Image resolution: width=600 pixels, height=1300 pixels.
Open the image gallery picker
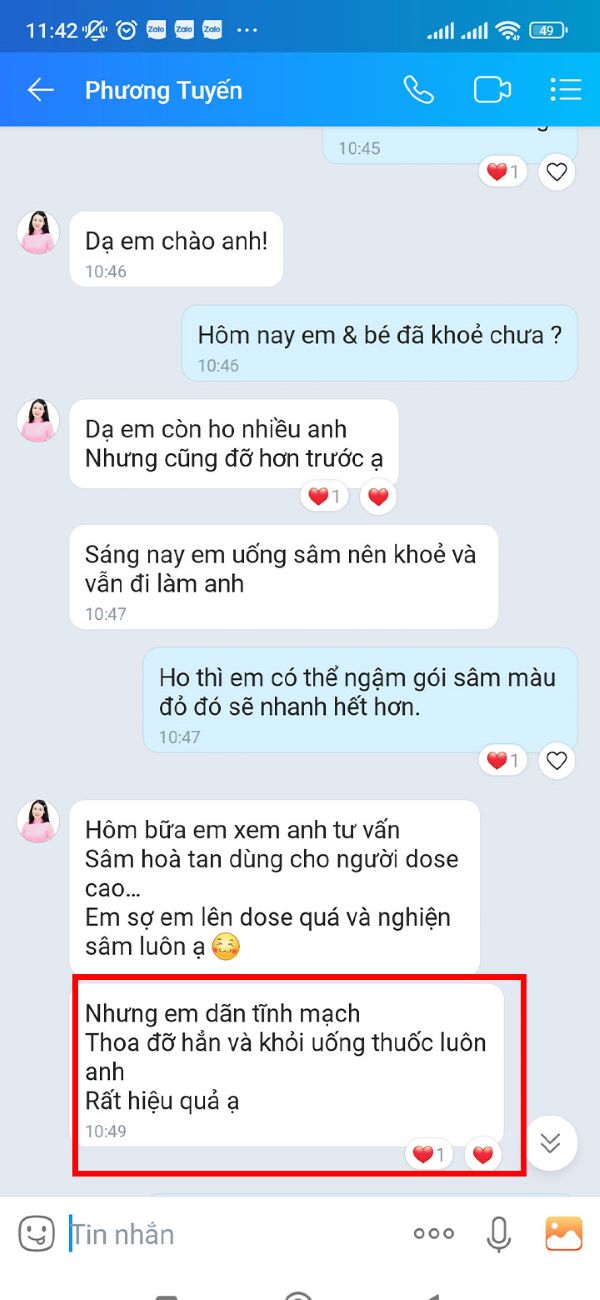click(564, 1234)
